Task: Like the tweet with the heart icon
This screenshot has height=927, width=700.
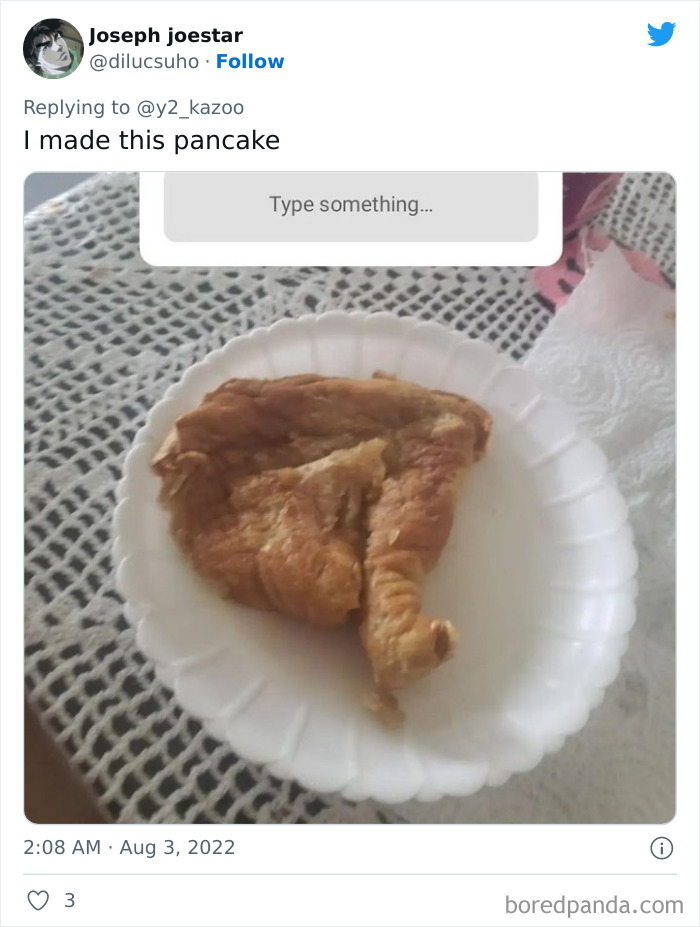Action: (38, 900)
